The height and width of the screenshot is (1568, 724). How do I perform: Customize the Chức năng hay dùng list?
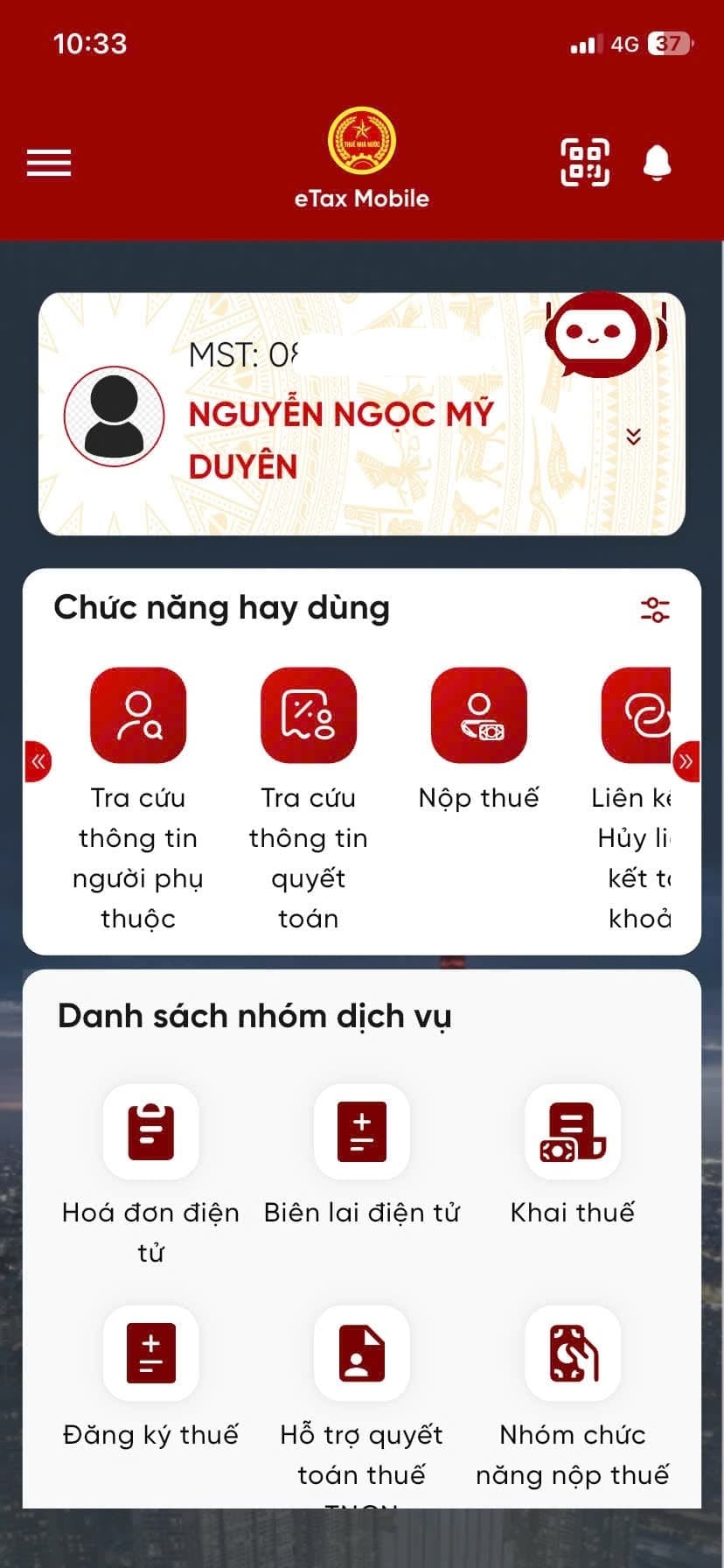(655, 609)
